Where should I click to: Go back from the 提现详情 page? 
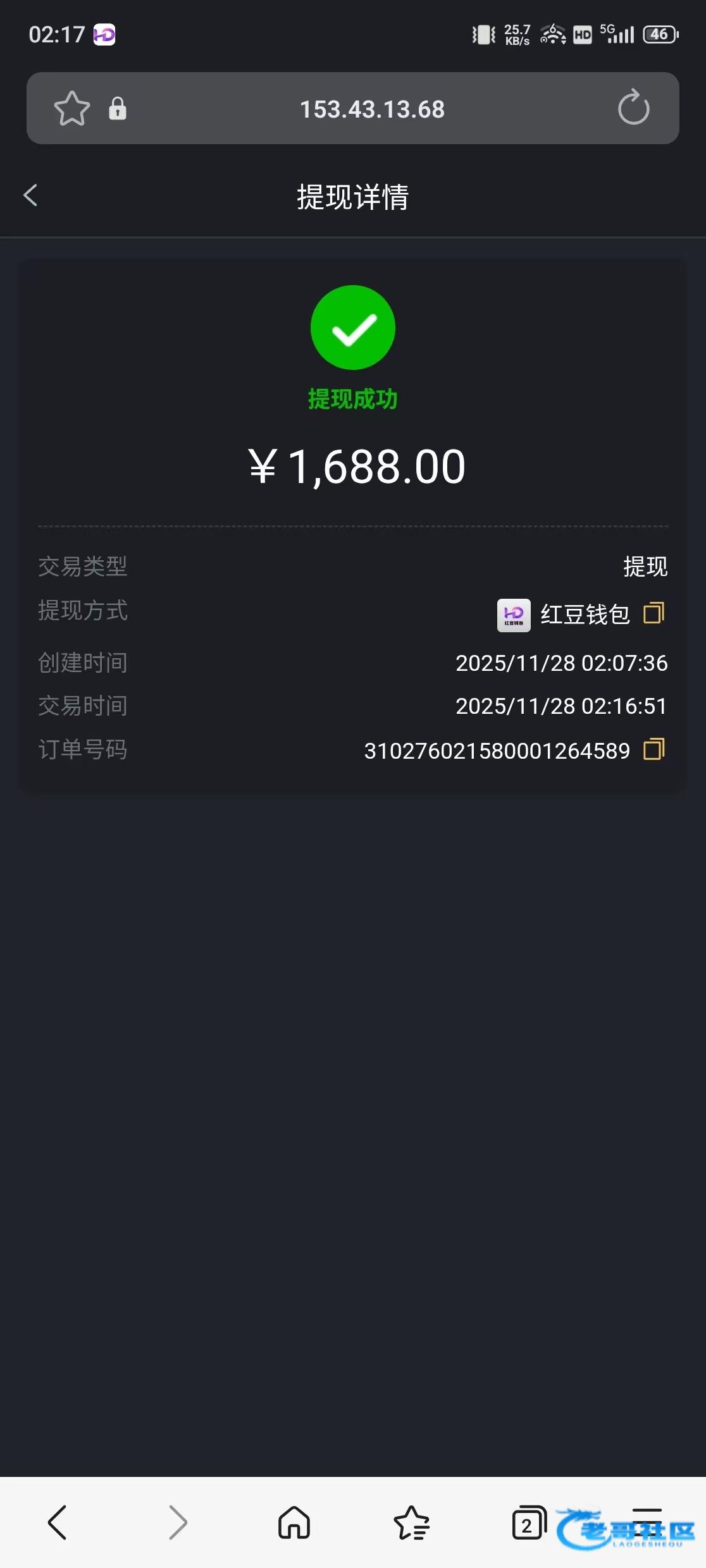pyautogui.click(x=30, y=195)
